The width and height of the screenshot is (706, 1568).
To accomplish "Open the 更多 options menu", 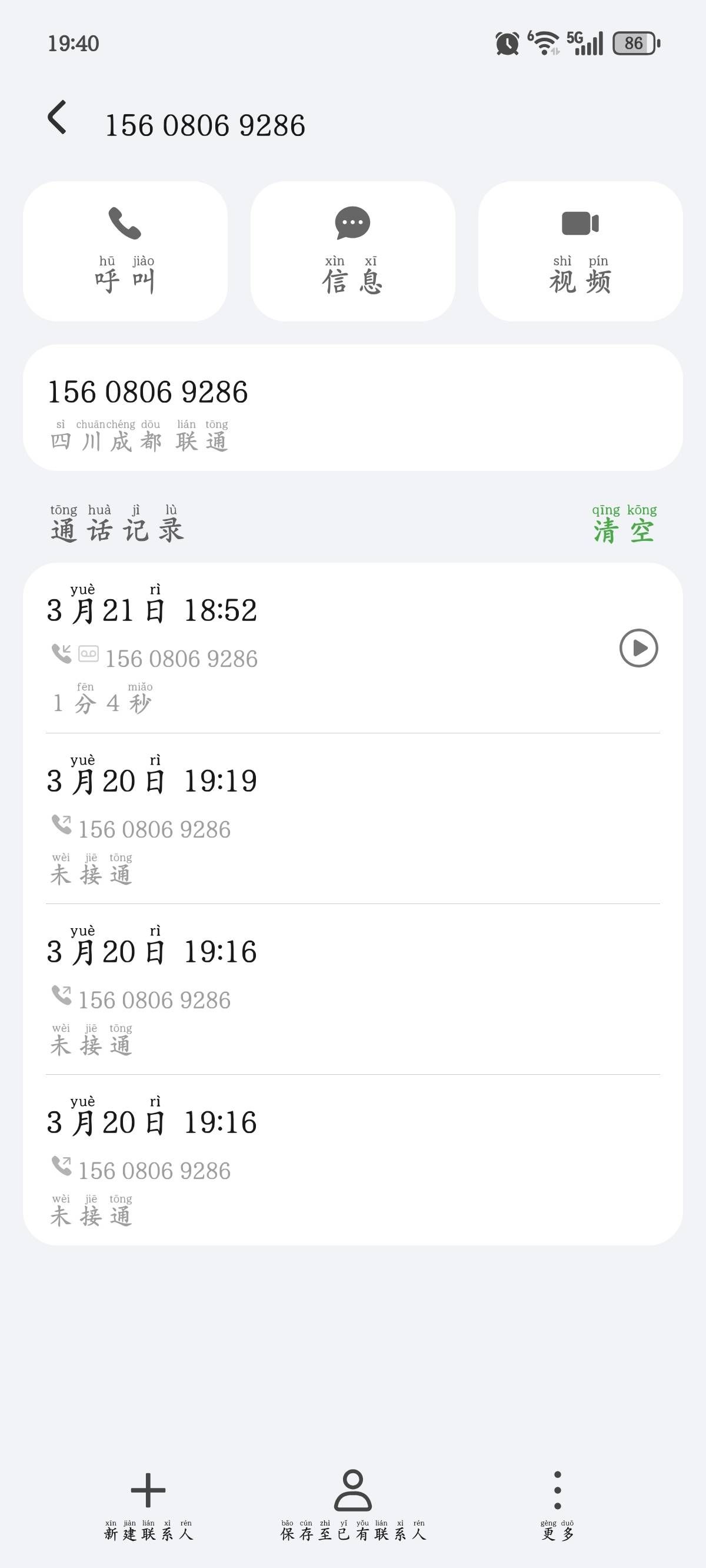I will coord(557,1504).
